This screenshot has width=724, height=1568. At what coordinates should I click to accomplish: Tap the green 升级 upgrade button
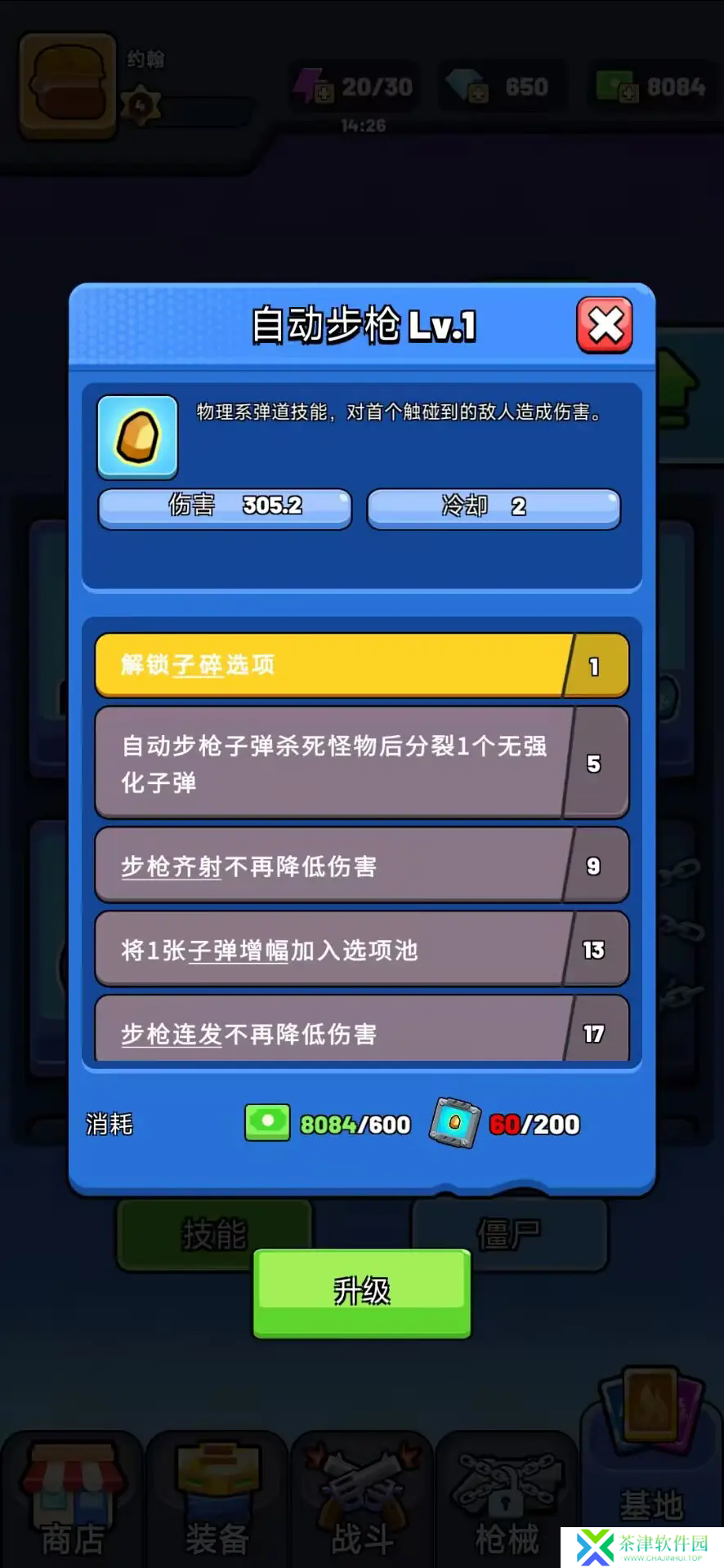click(362, 1291)
